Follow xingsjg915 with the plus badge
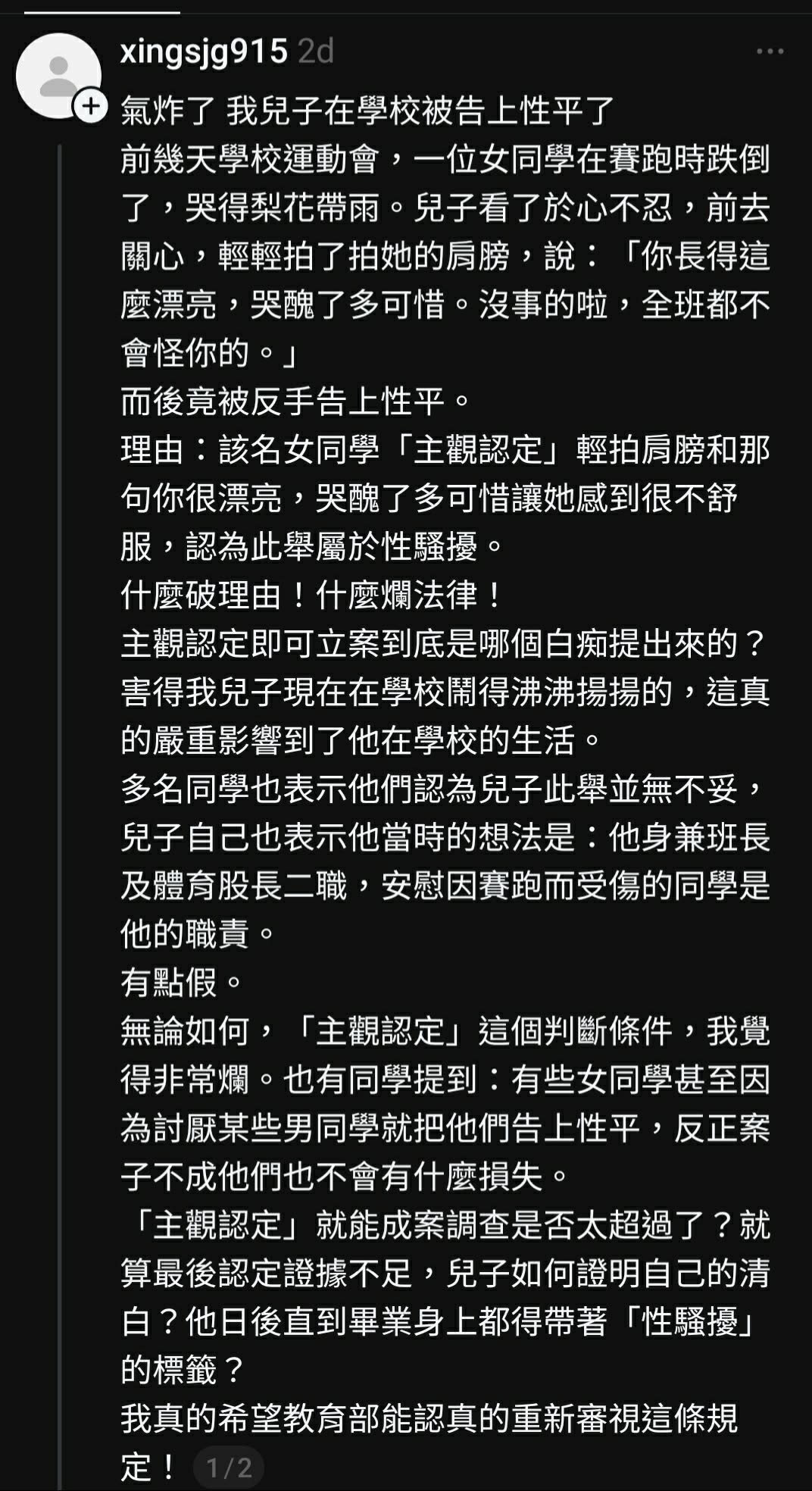Screen dimensions: 812x1491 pos(91,106)
